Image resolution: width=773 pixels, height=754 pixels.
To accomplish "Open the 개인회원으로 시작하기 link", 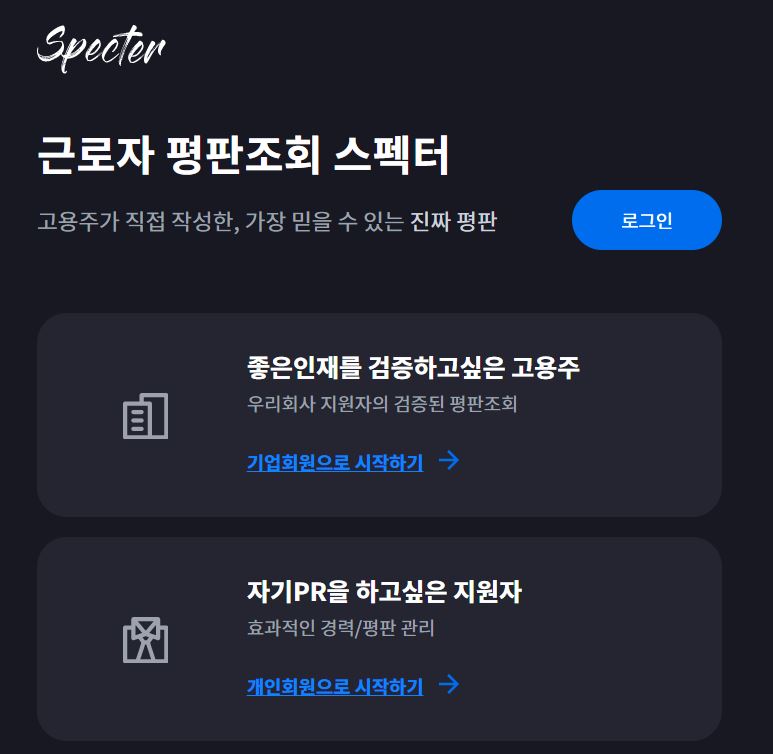I will pos(335,686).
